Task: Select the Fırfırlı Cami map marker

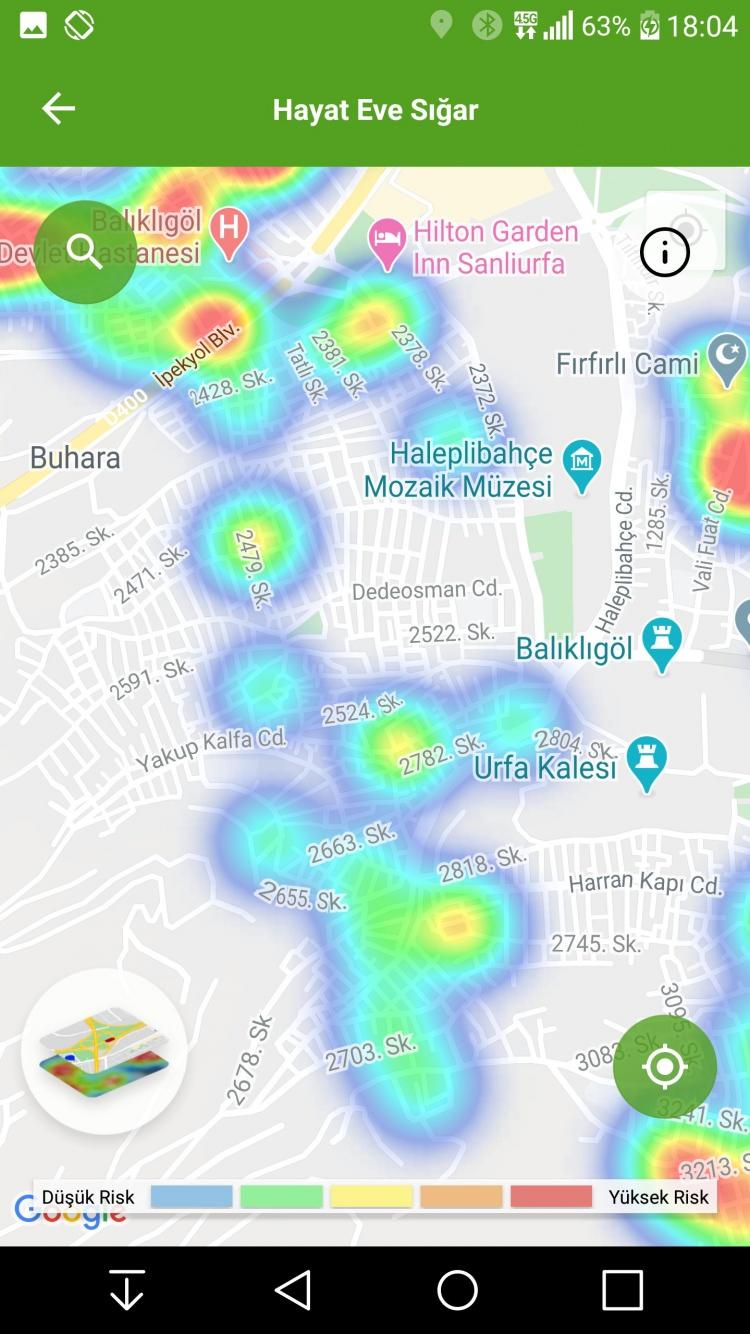Action: [727, 358]
